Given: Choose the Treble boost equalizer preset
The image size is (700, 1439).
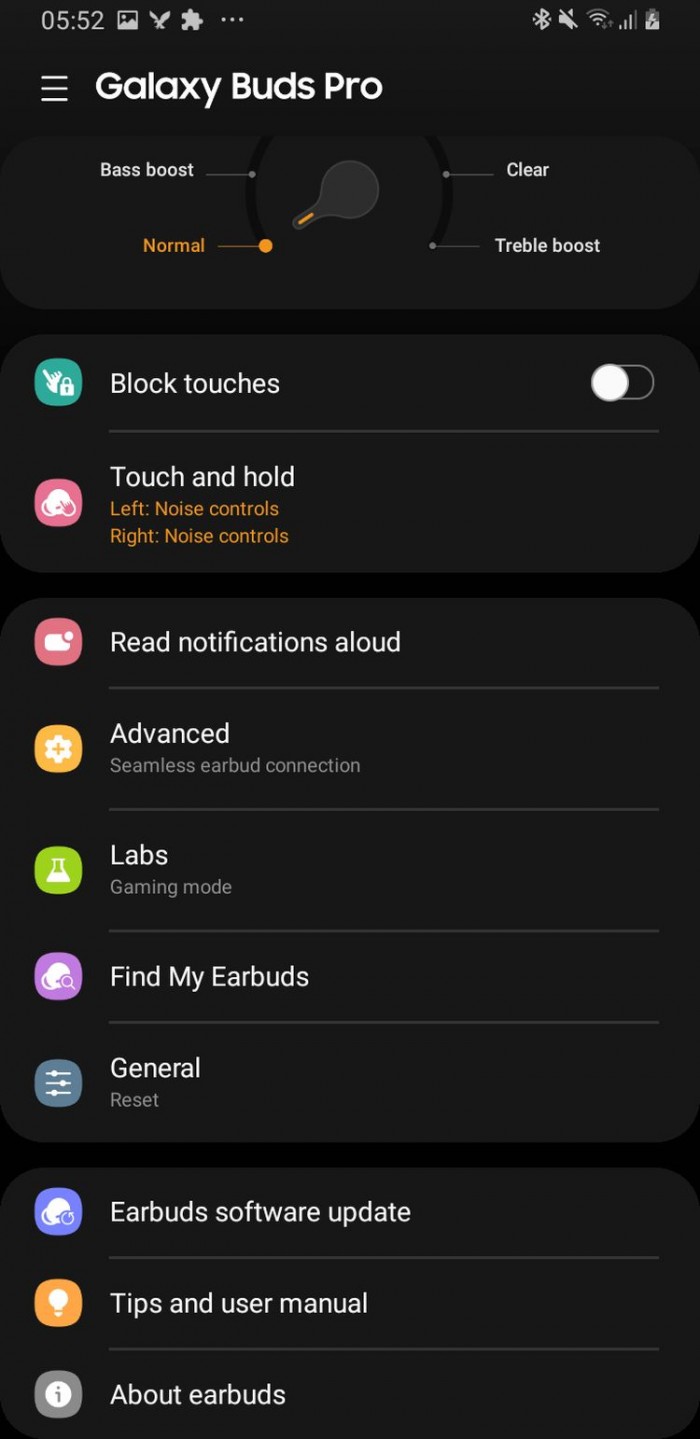Looking at the screenshot, I should [546, 246].
